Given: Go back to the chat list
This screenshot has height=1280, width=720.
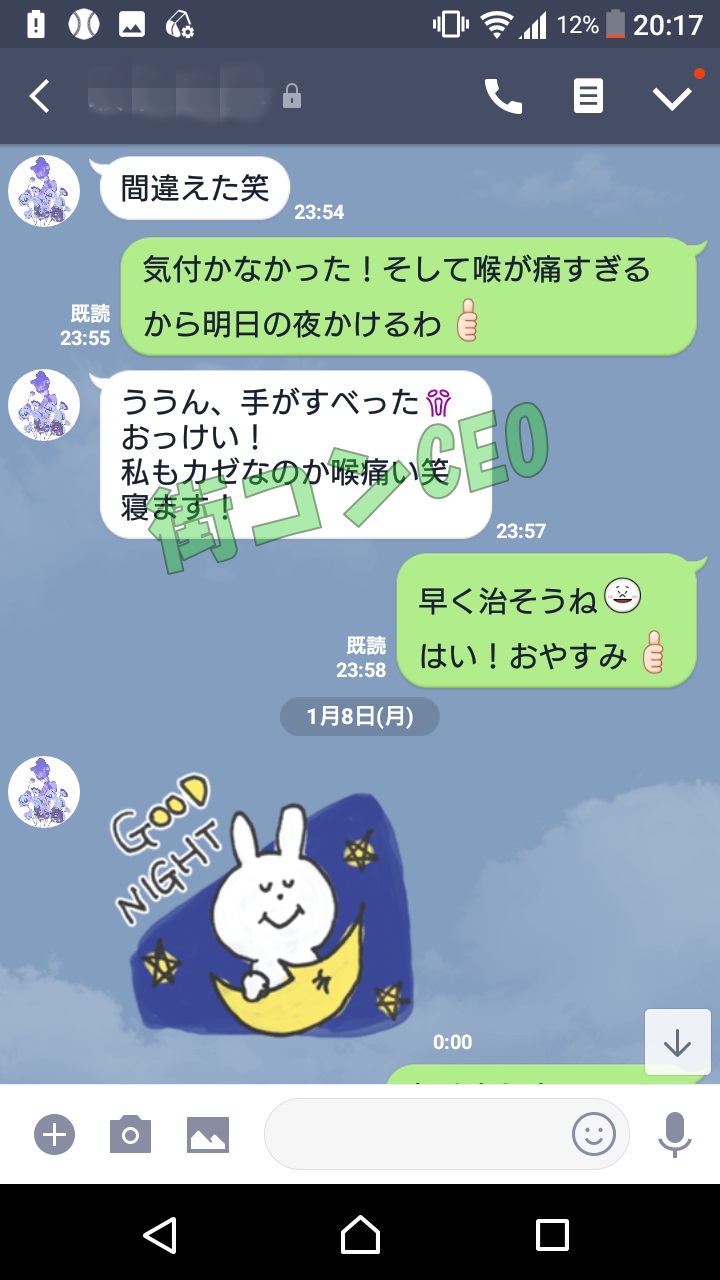Looking at the screenshot, I should (40, 97).
